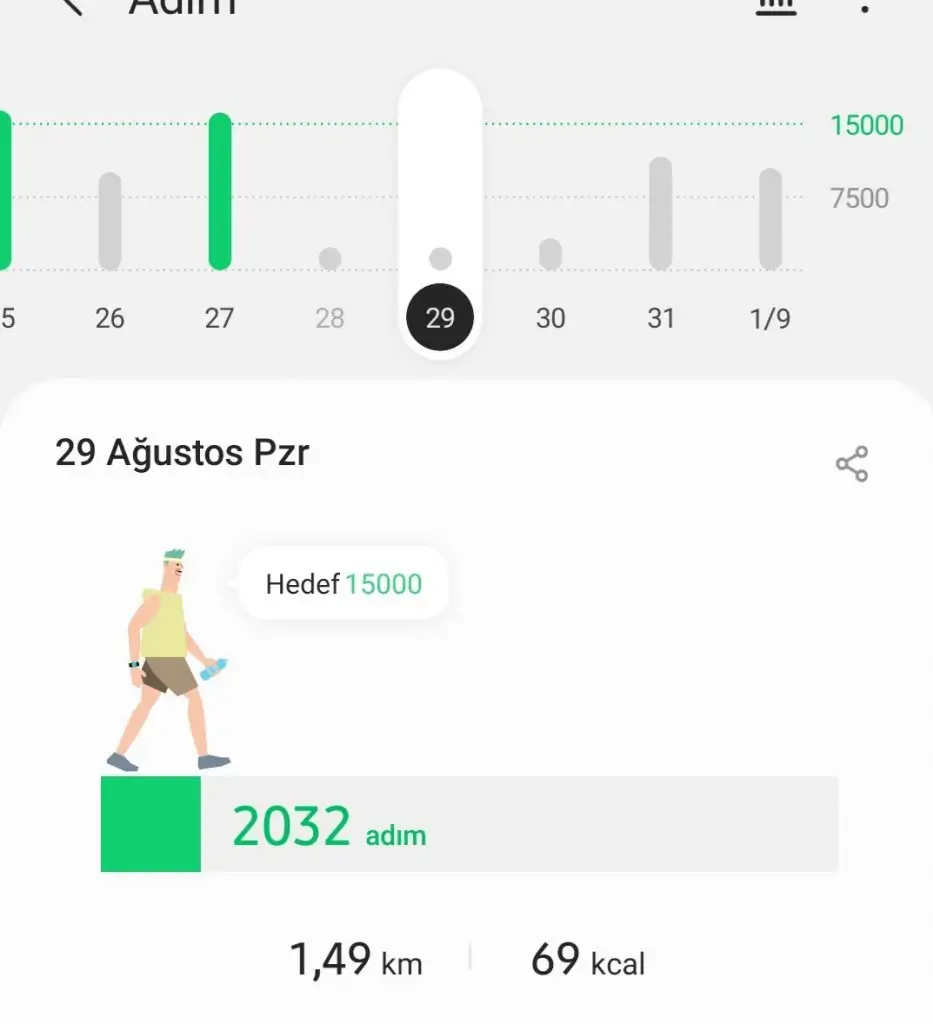Share the 29 Ağustos step summary

coord(851,464)
